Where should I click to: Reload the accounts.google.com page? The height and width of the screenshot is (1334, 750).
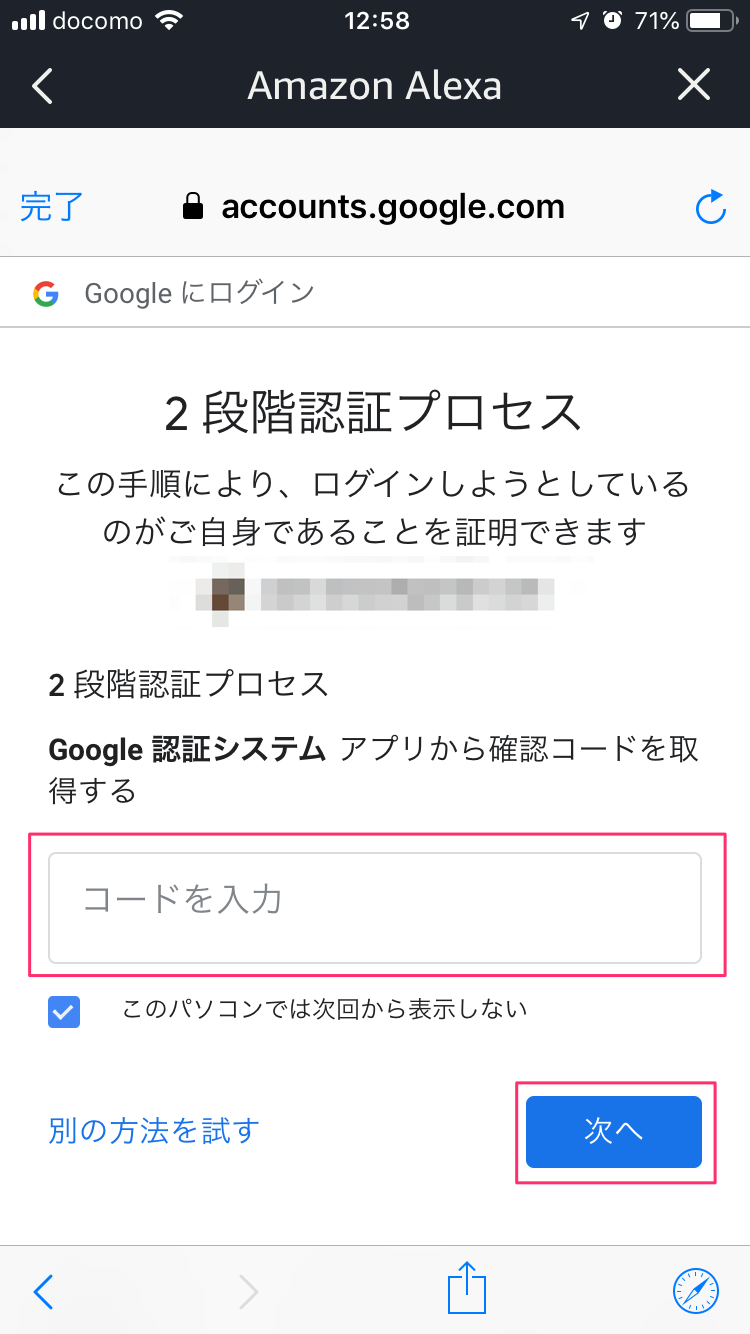709,207
